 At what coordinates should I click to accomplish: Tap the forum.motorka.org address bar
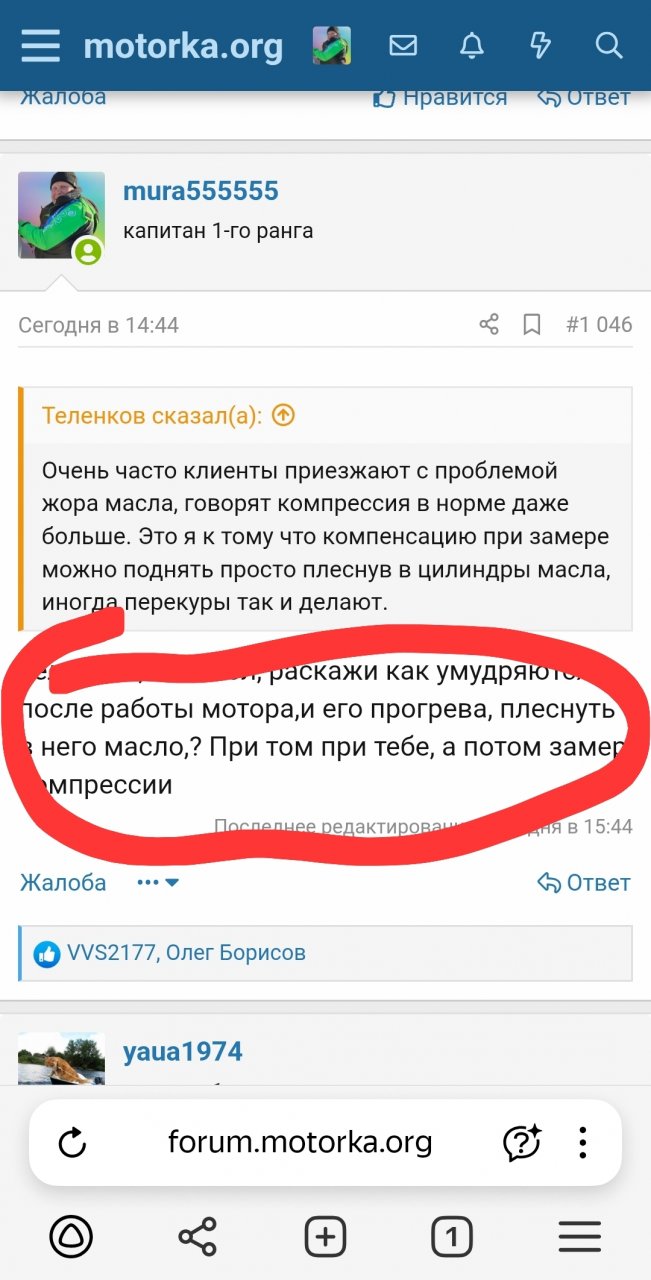click(x=300, y=1143)
